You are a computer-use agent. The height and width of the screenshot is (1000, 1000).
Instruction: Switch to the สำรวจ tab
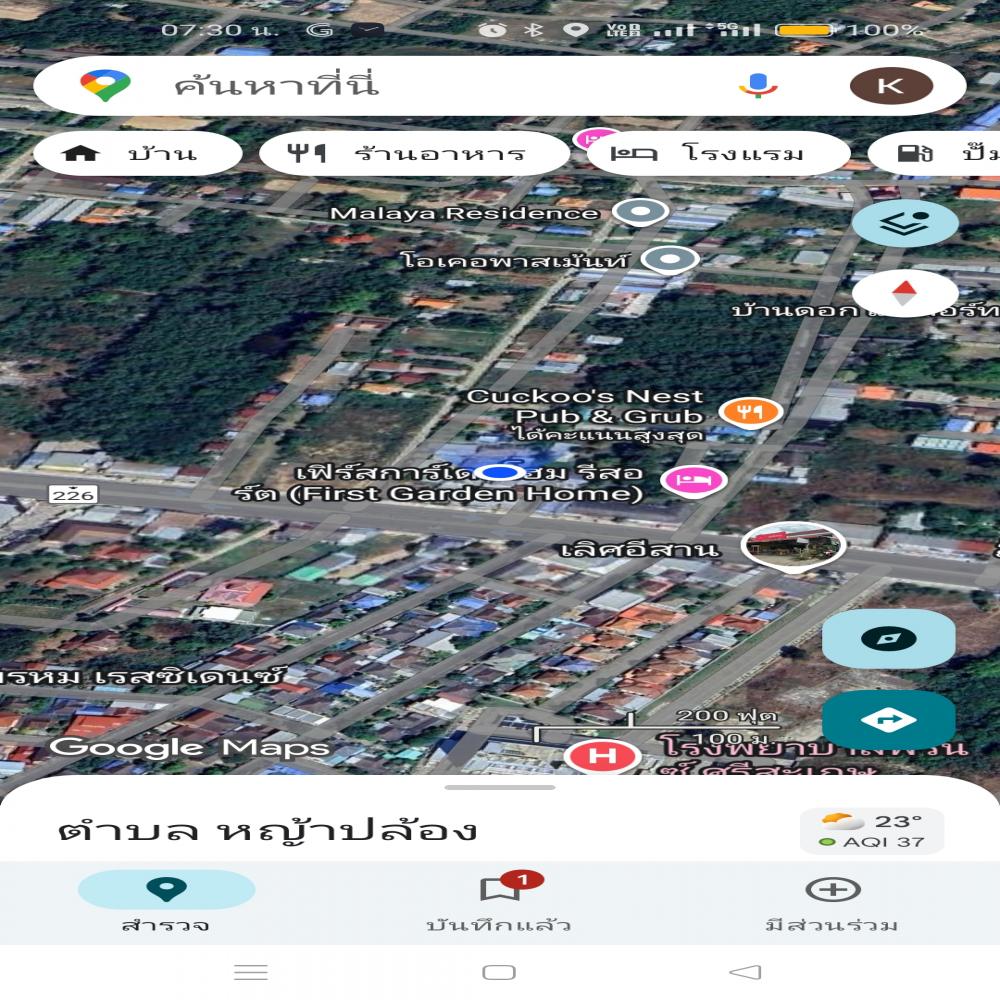tap(166, 902)
